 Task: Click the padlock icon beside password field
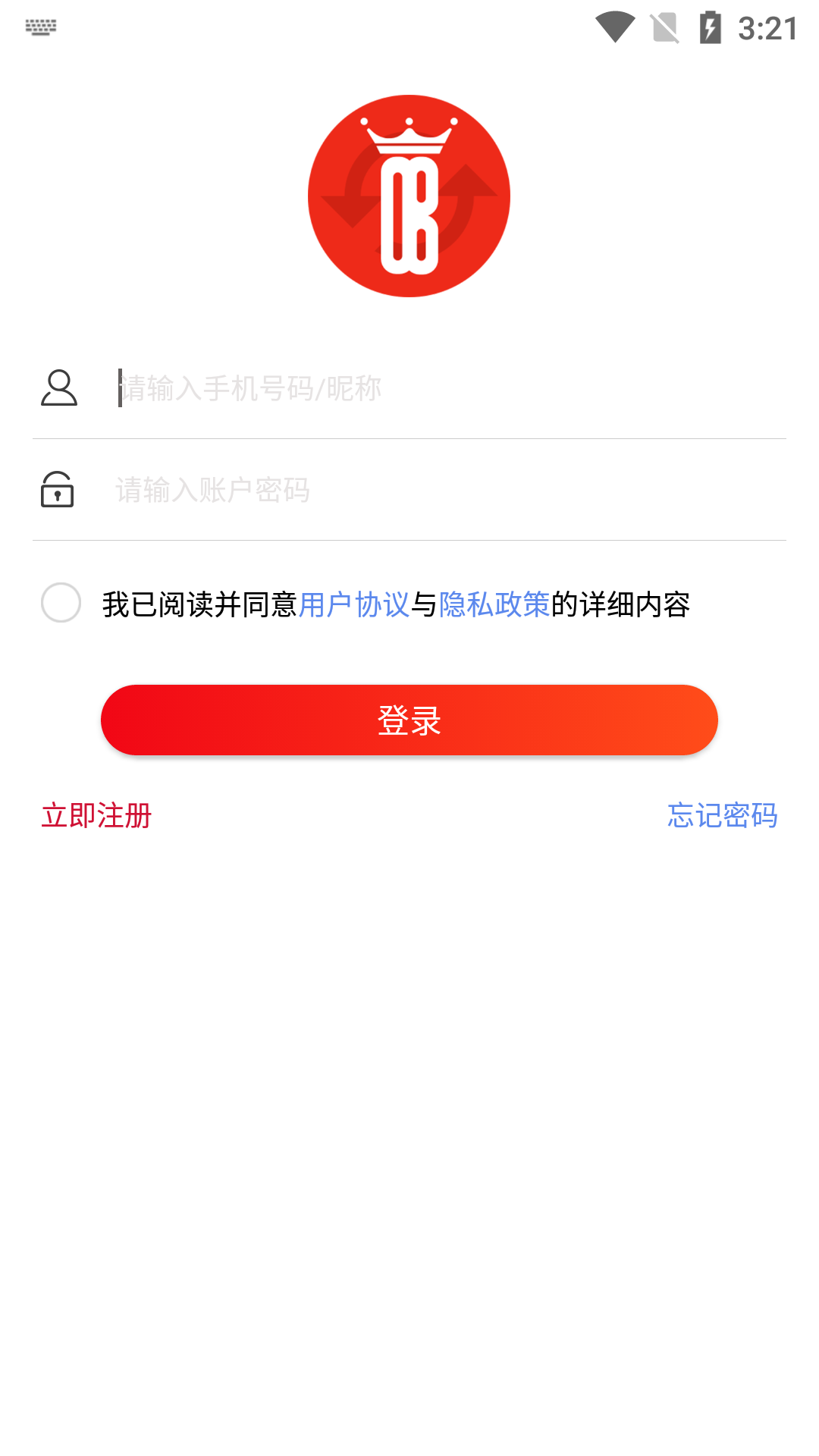[58, 490]
